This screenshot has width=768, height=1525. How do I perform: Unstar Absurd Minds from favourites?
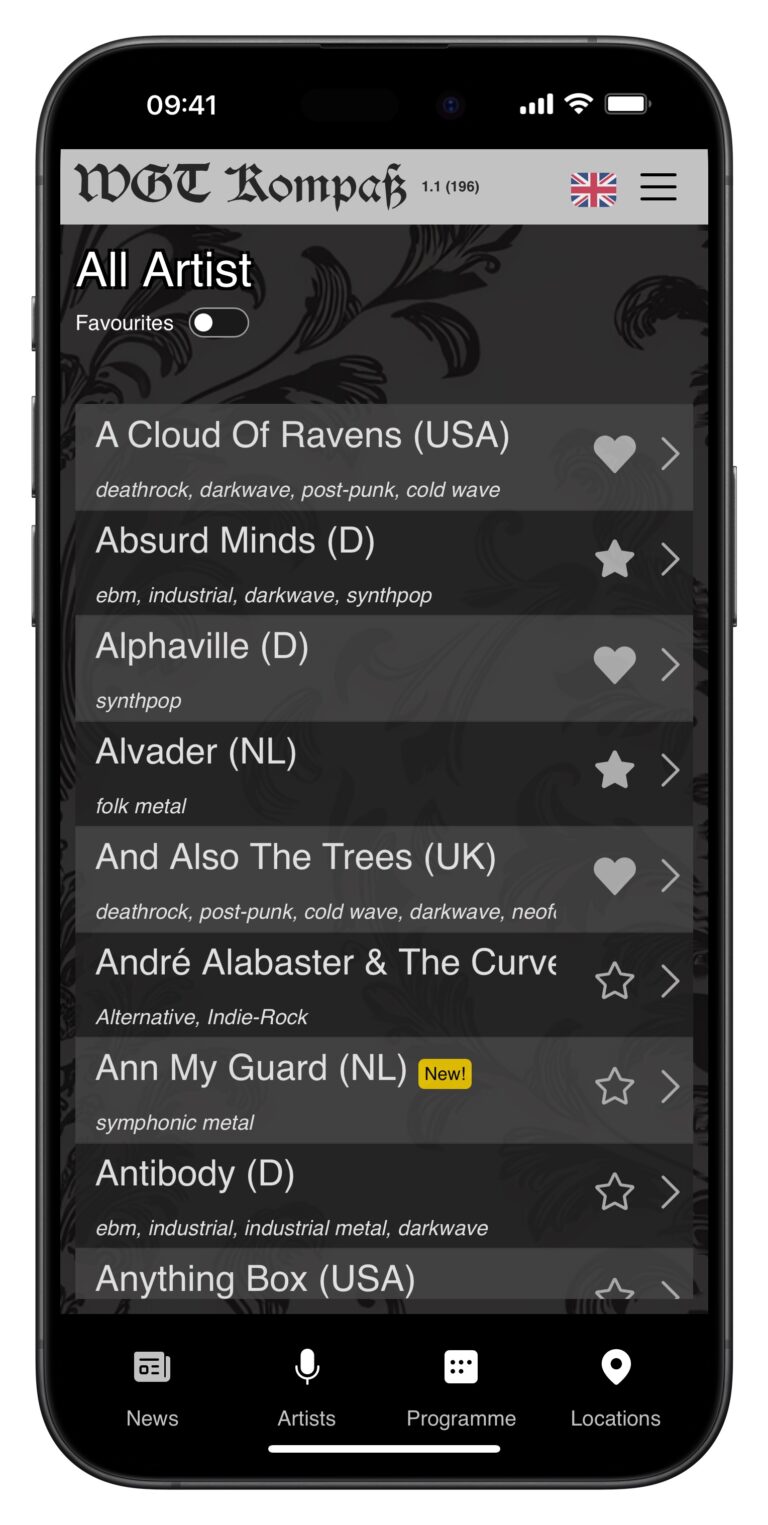[x=614, y=560]
